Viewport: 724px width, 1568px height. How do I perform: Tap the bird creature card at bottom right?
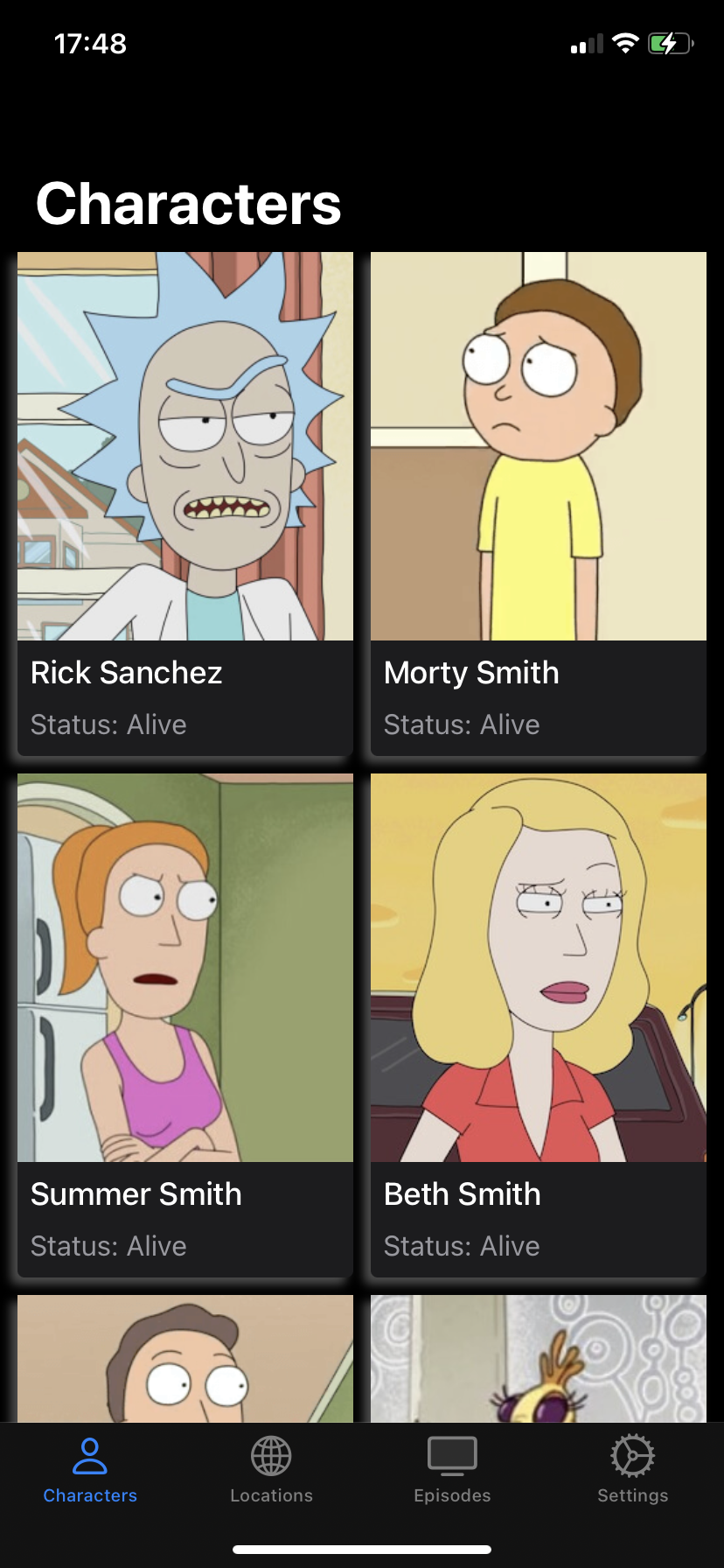point(538,1356)
